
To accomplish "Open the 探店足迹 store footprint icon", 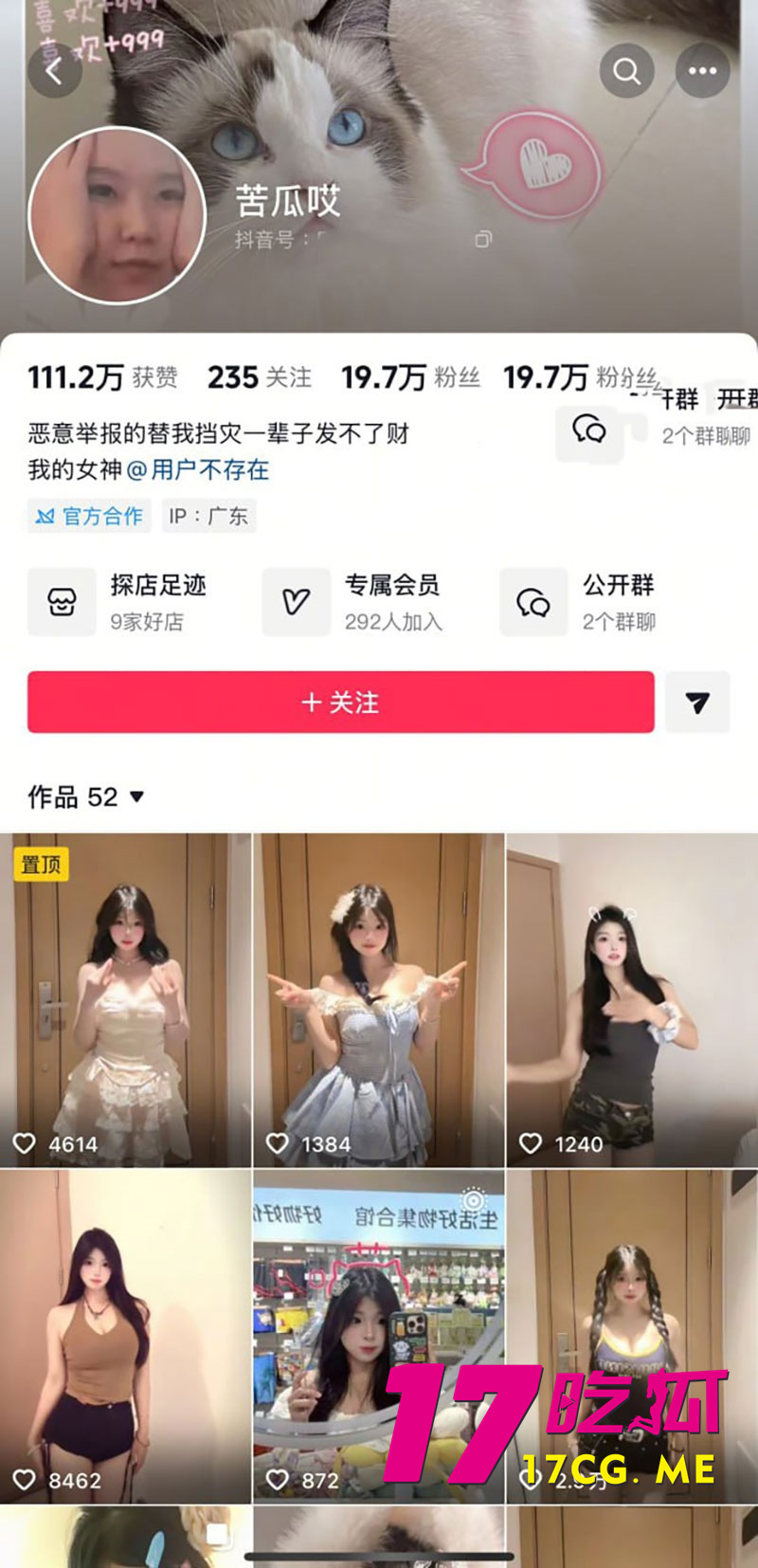I will [62, 601].
